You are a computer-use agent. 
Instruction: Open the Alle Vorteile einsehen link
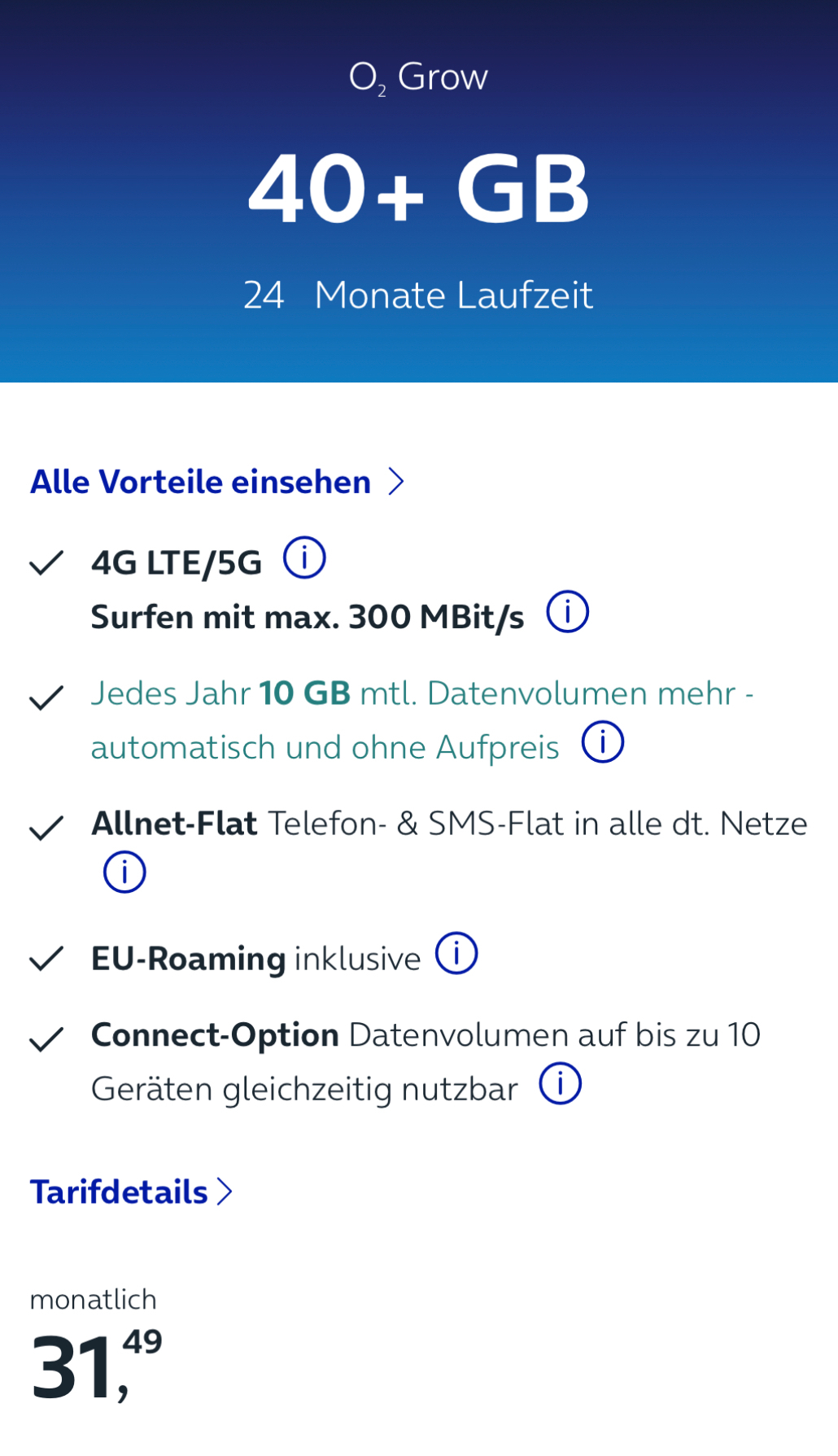[x=217, y=482]
